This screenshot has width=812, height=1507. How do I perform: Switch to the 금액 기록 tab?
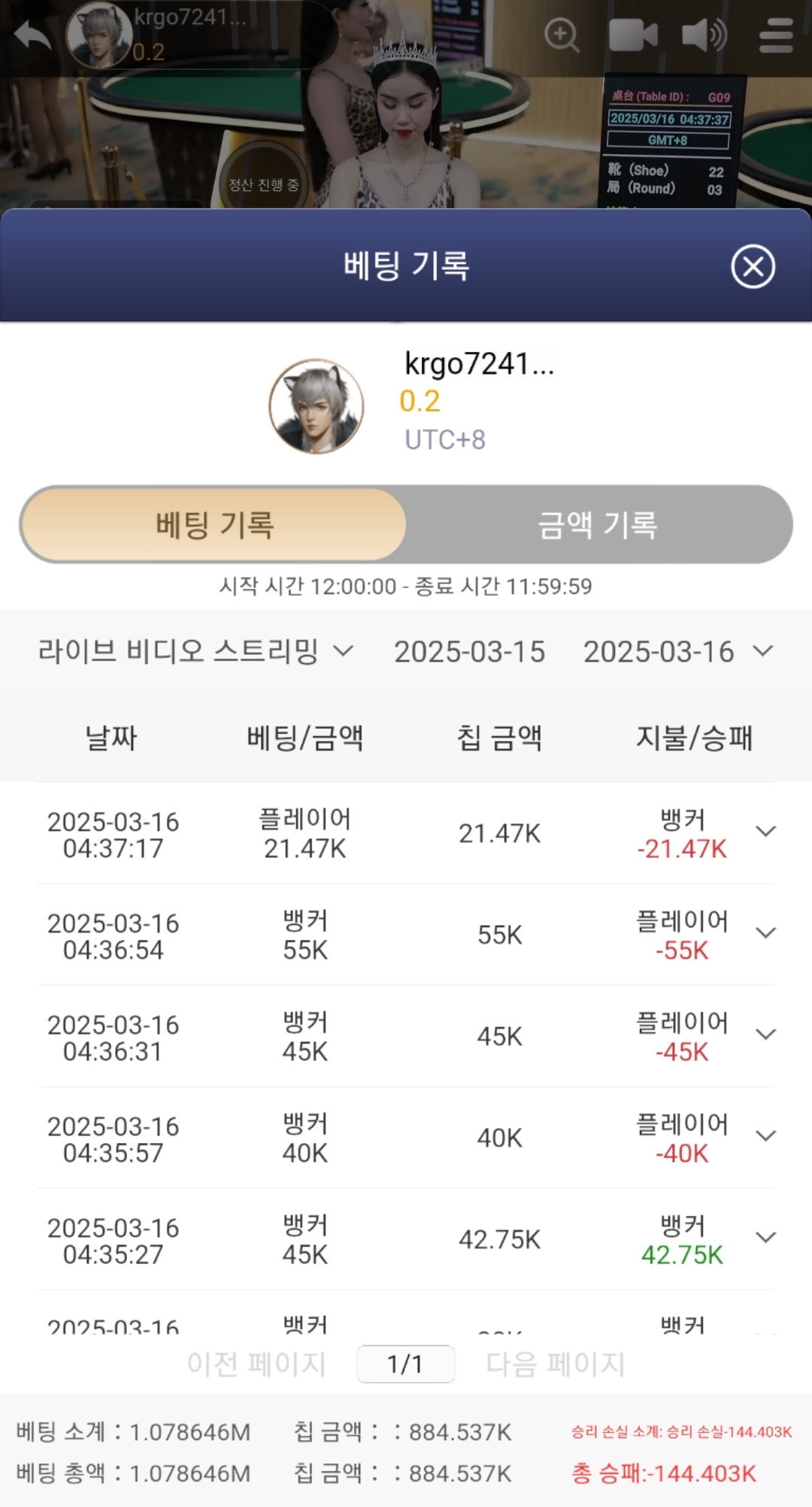598,525
